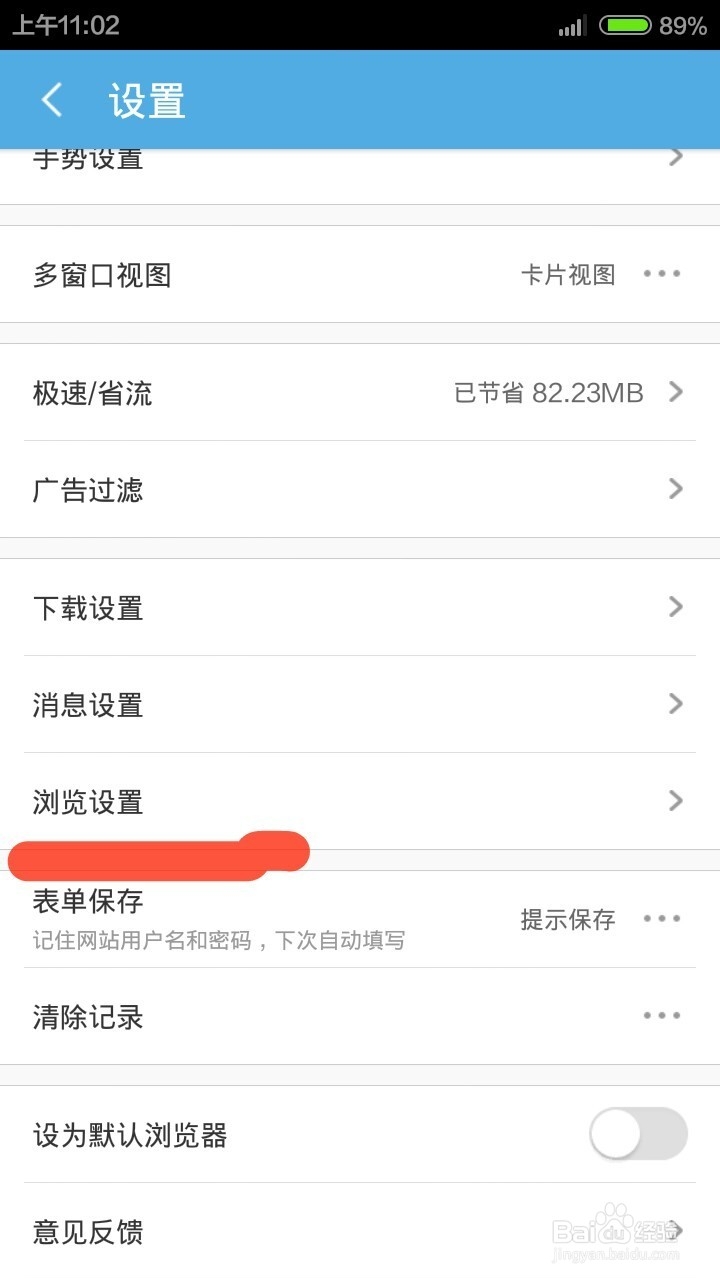
Task: Open the 意见反馈 feedback option
Action: point(90,1230)
